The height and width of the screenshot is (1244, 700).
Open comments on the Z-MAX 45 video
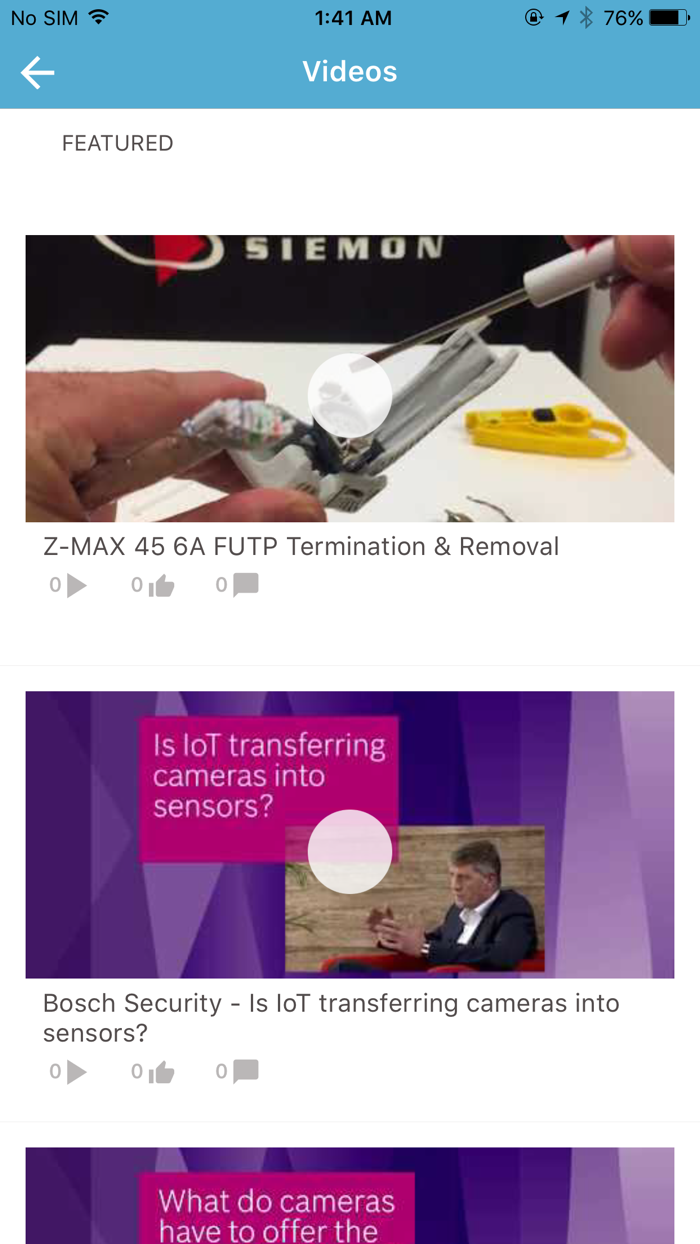pos(245,585)
